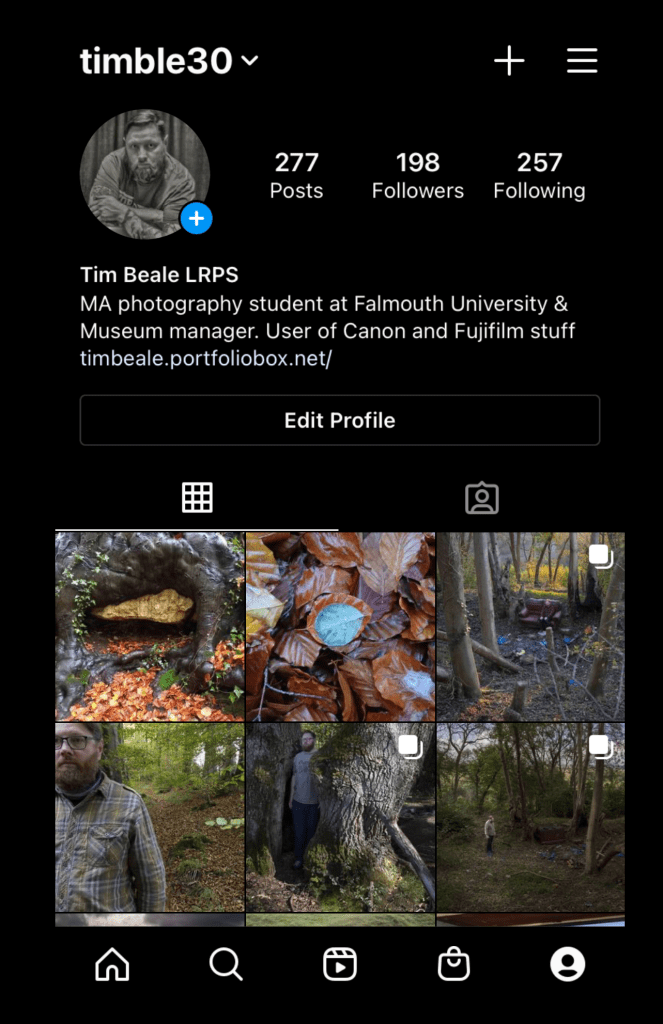Open the Reels tab
This screenshot has width=663, height=1024.
point(340,964)
